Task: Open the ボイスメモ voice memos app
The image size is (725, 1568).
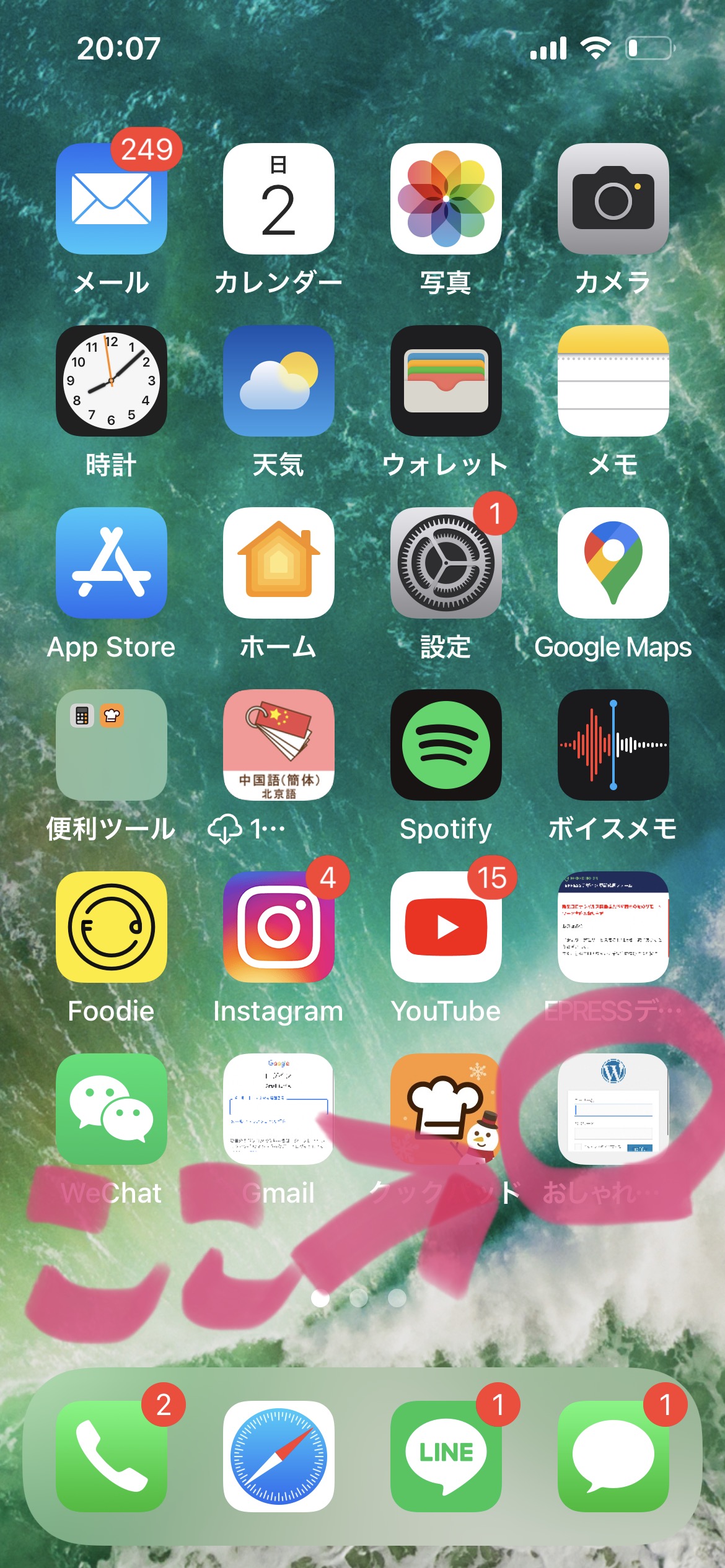Action: (613, 745)
